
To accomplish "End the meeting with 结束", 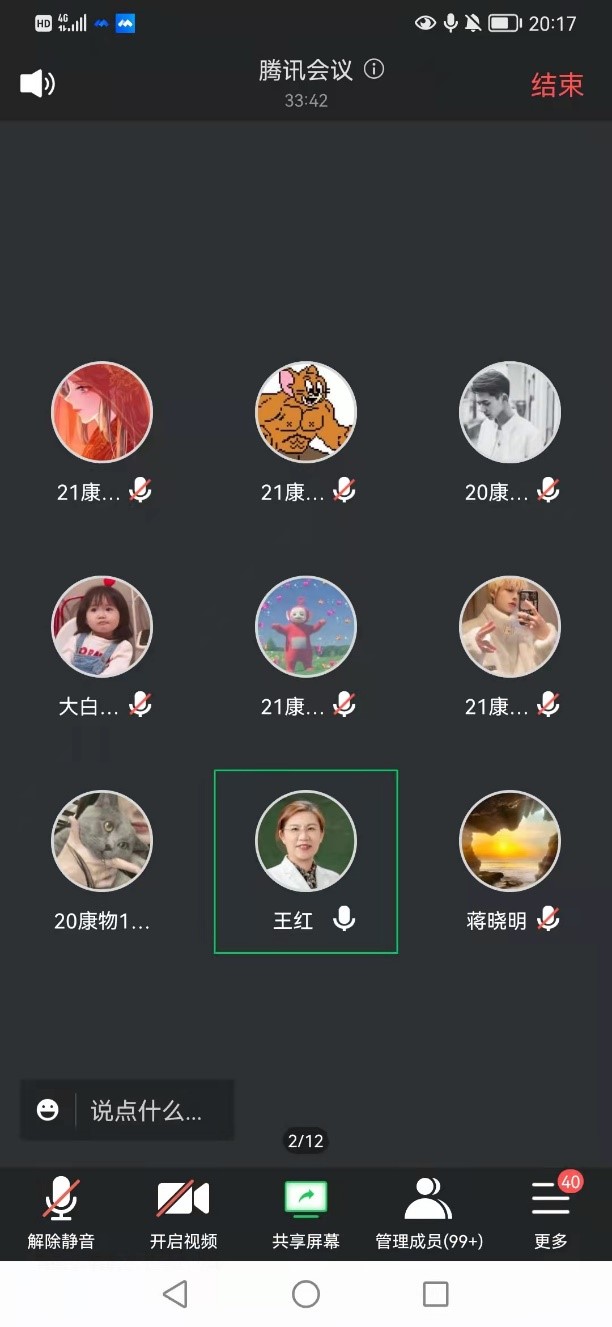I will pyautogui.click(x=556, y=85).
